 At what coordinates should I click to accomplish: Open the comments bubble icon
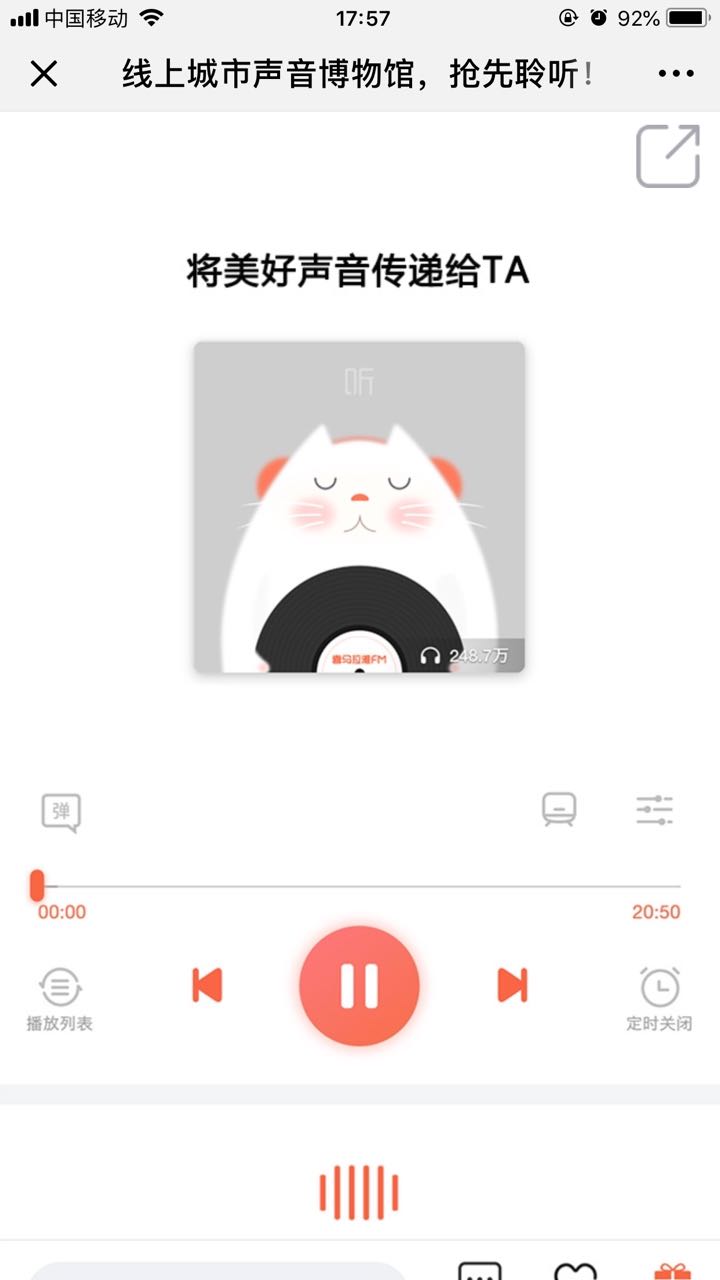pos(480,1272)
